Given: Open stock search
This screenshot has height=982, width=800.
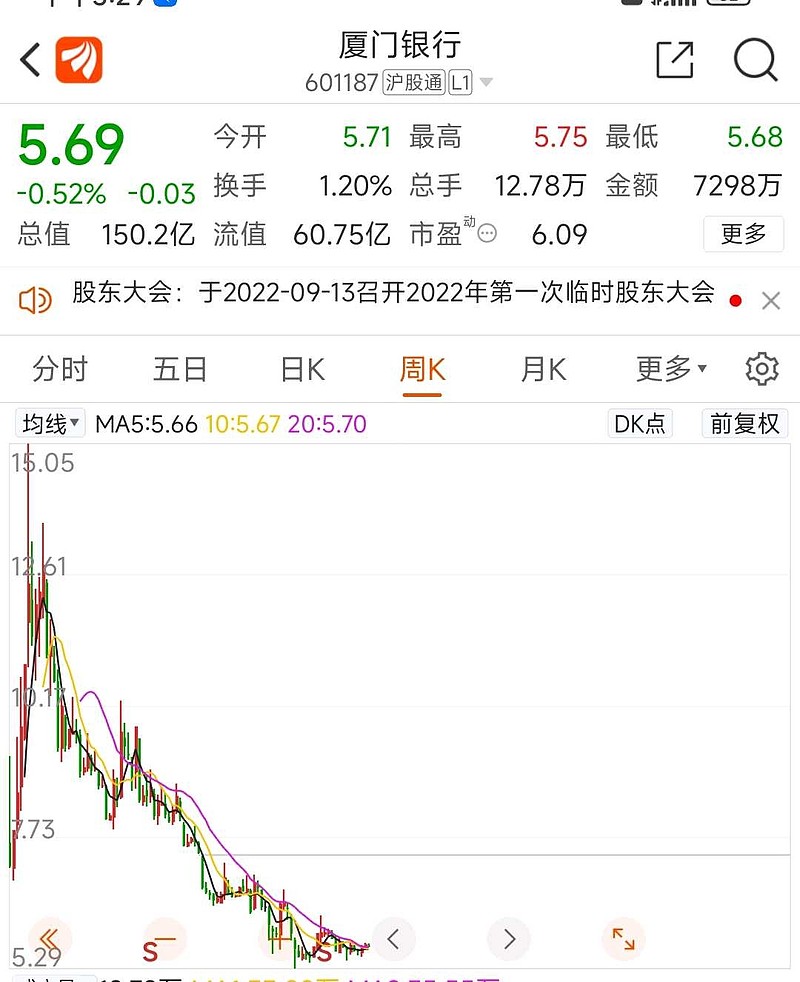Looking at the screenshot, I should pyautogui.click(x=756, y=60).
